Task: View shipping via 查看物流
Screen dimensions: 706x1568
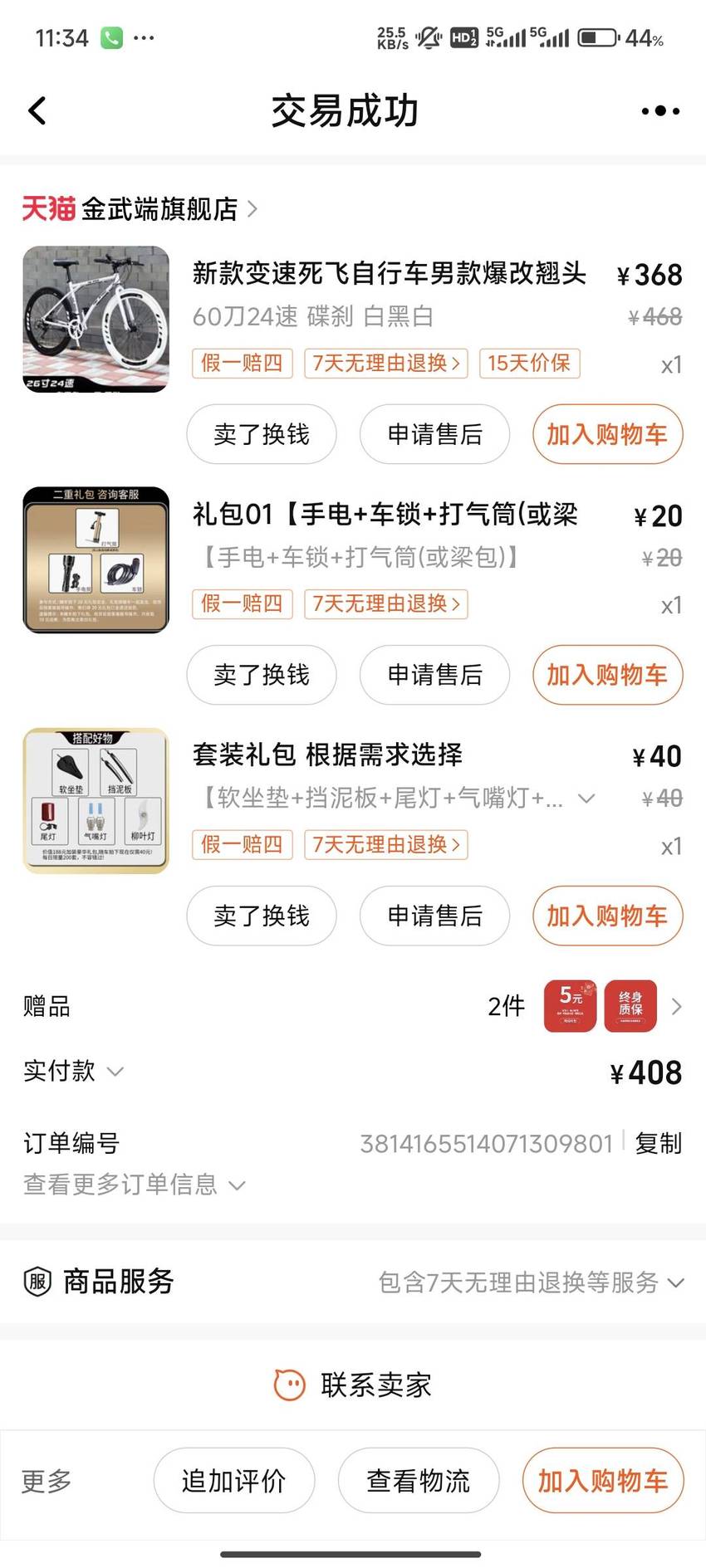Action: (x=419, y=1480)
